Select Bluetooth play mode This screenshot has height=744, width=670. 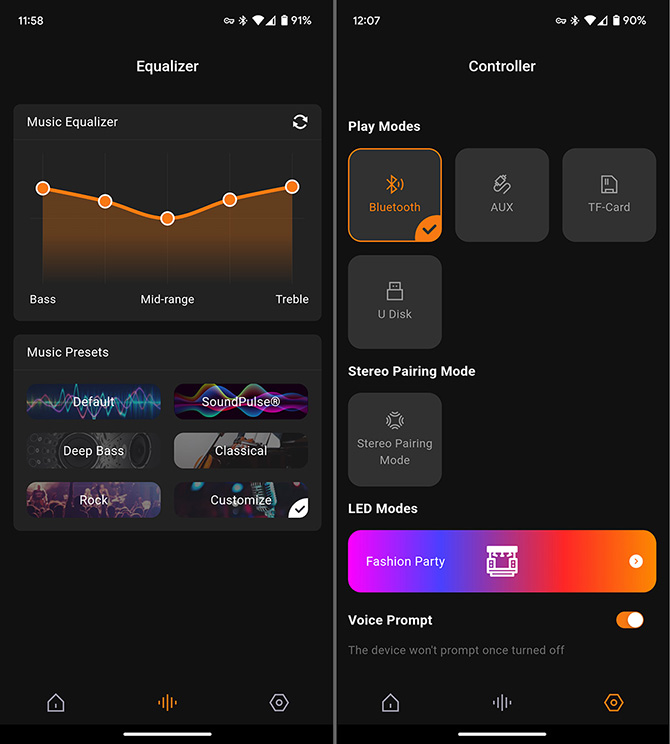click(395, 195)
